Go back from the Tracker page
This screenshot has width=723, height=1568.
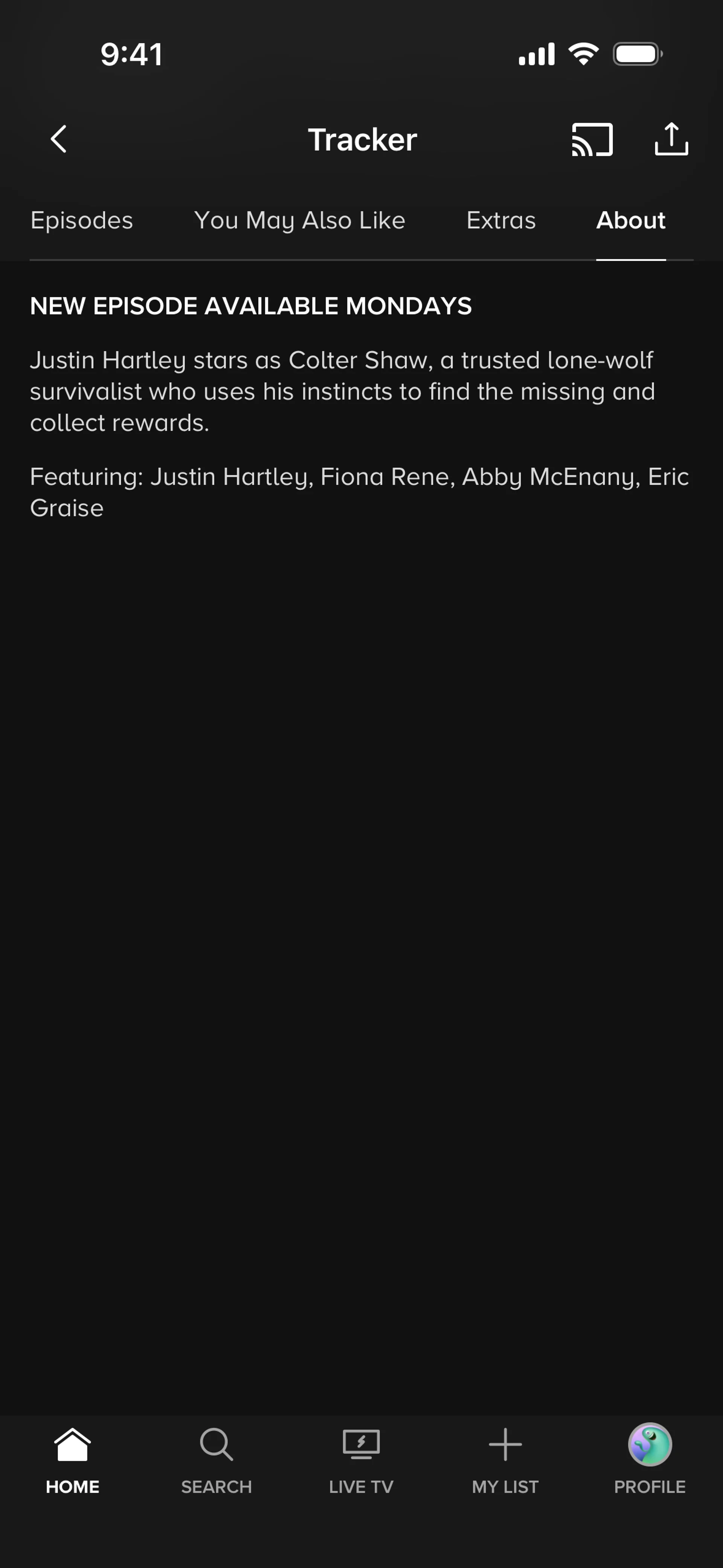[58, 139]
